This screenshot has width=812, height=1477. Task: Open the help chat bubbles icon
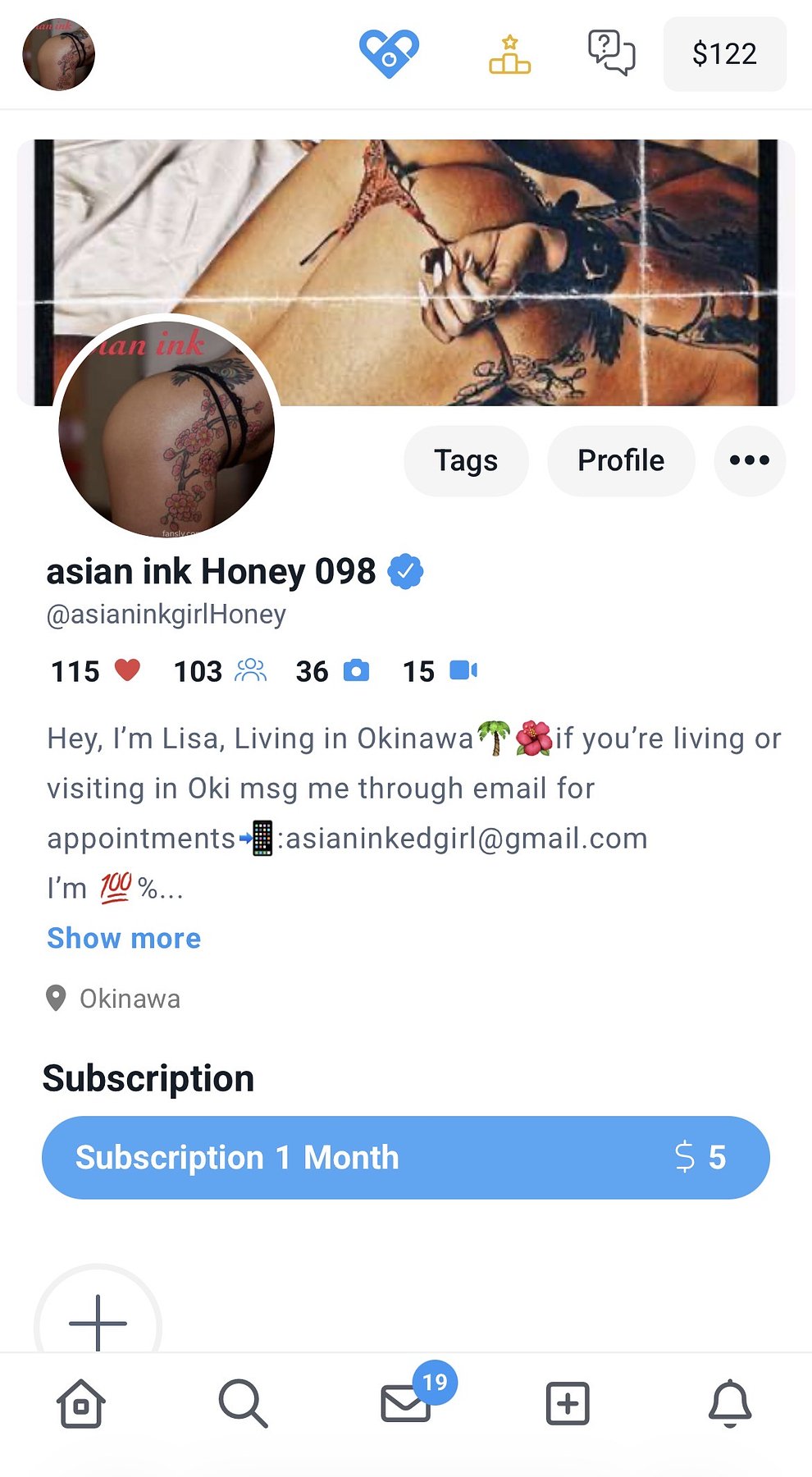(611, 53)
